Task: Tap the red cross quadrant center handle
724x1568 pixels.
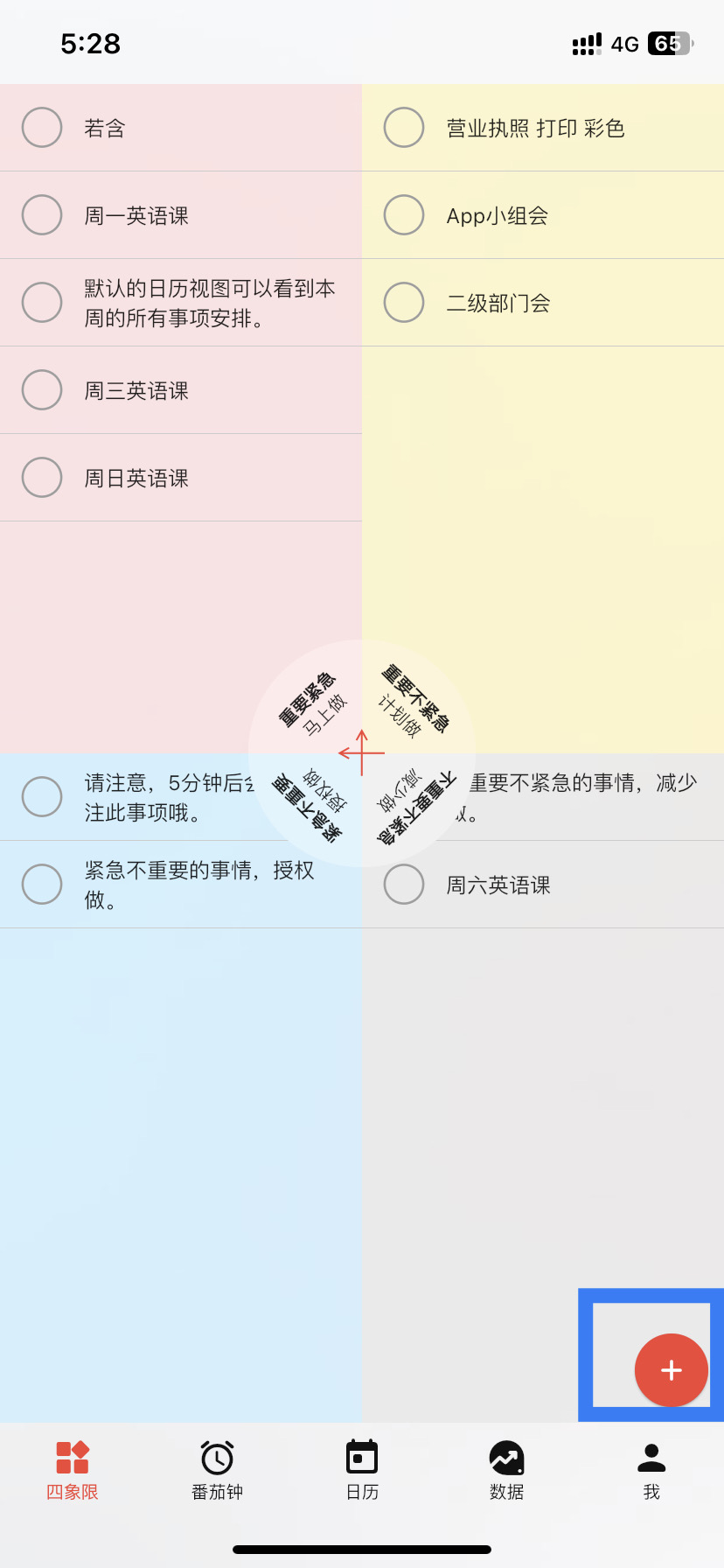Action: [x=362, y=752]
